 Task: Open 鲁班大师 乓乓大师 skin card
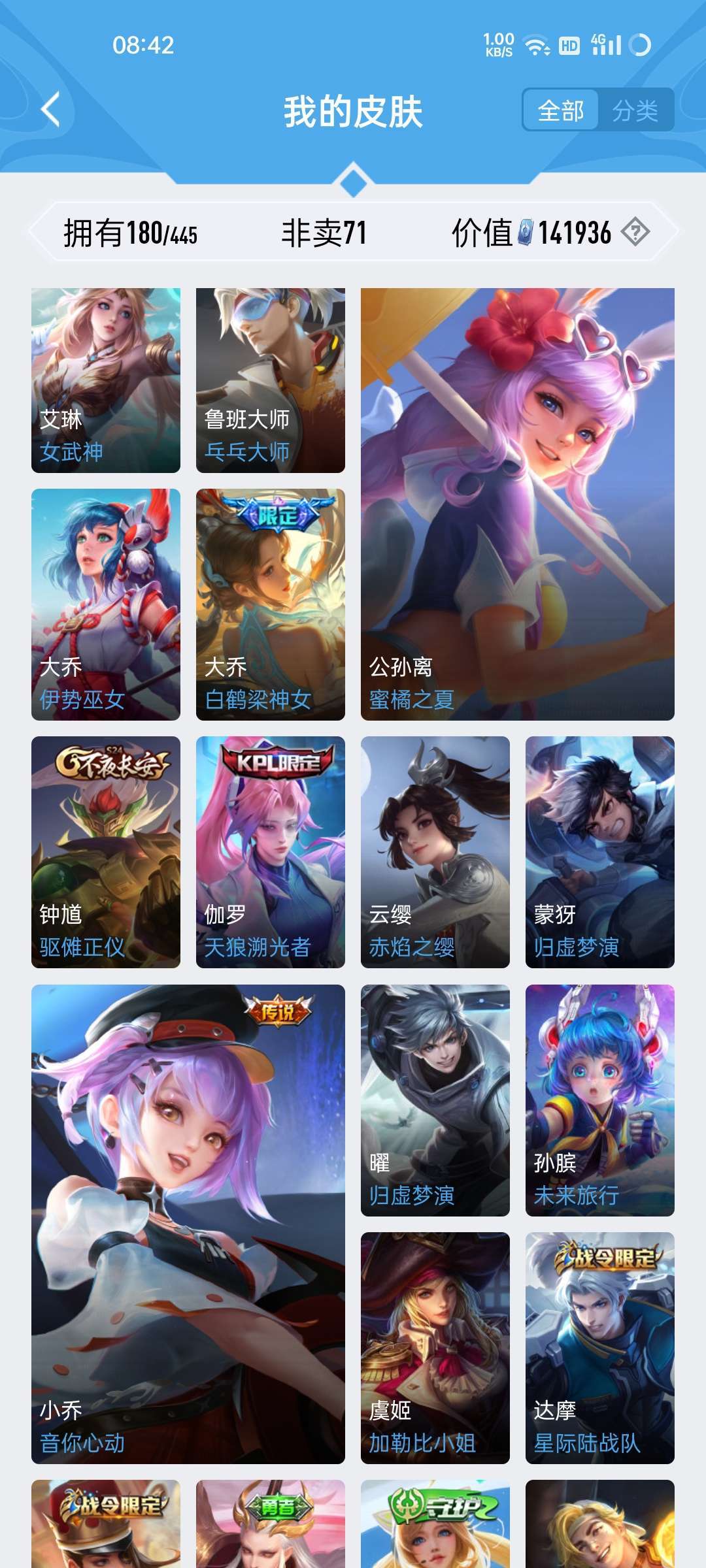(271, 380)
